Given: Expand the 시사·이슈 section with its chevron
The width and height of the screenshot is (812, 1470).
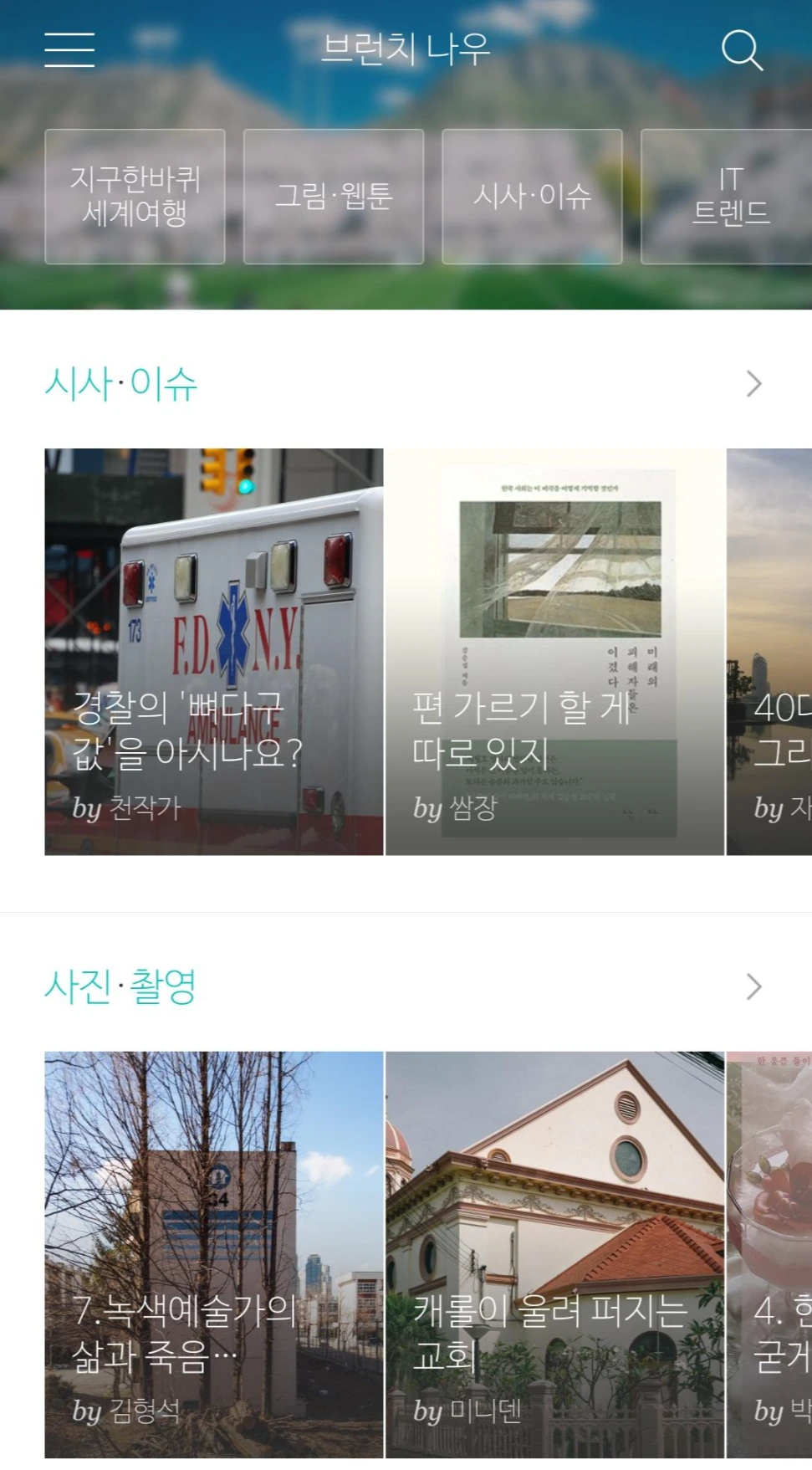Looking at the screenshot, I should coord(753,384).
